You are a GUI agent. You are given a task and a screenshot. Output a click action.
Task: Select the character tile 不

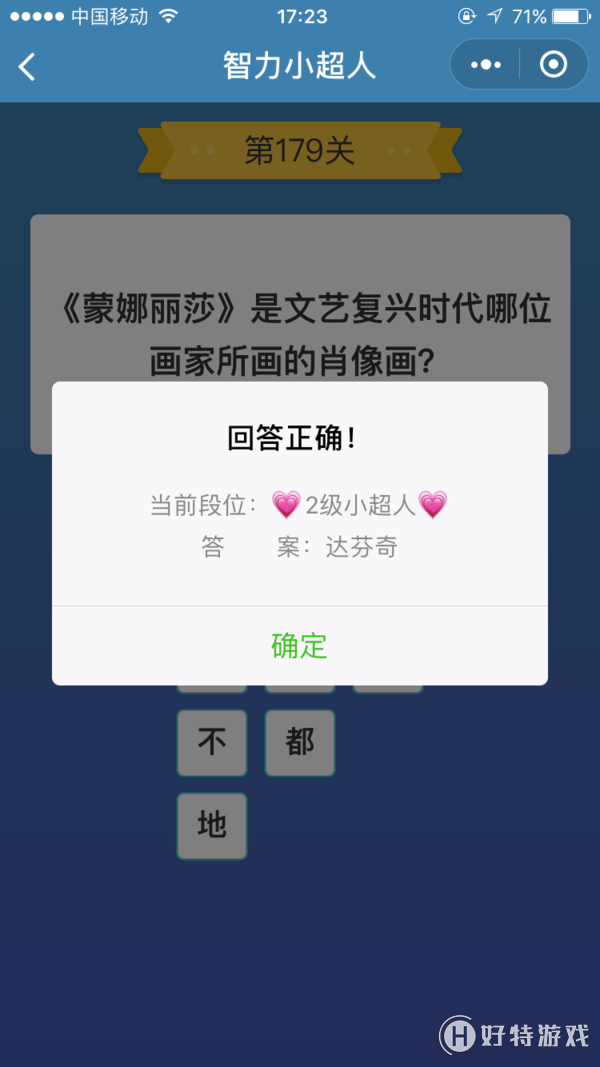tap(212, 742)
